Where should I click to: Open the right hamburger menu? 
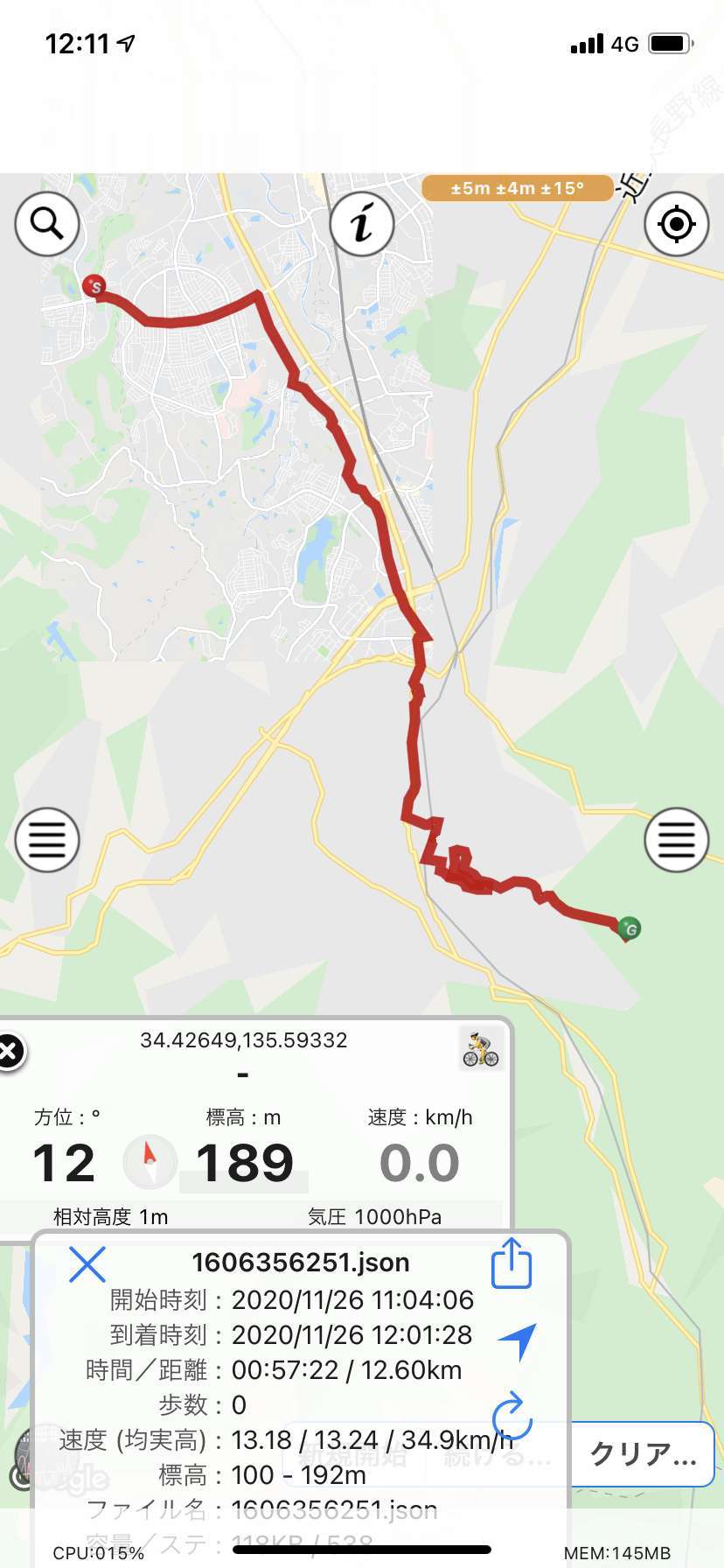click(x=676, y=840)
